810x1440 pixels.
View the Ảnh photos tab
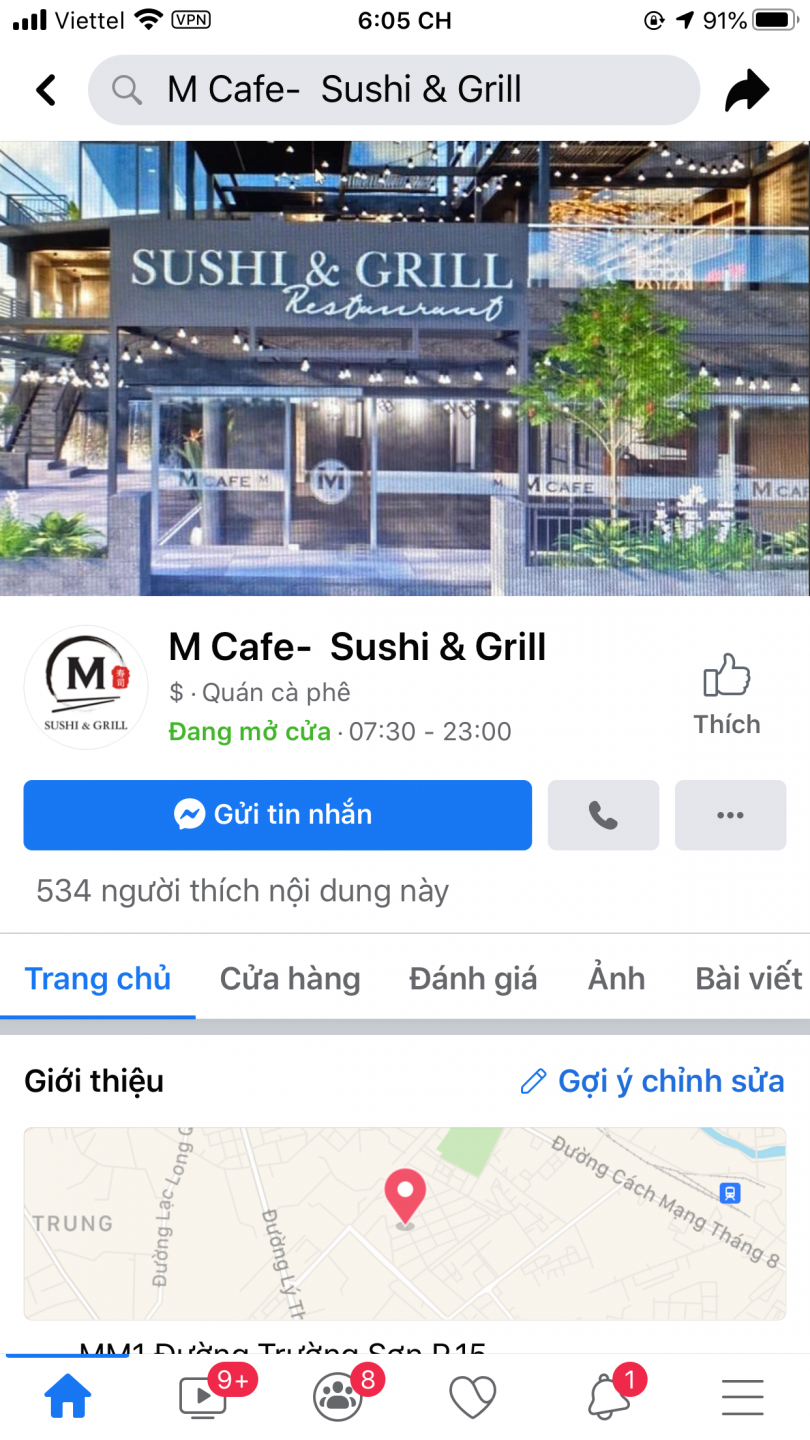click(x=616, y=978)
